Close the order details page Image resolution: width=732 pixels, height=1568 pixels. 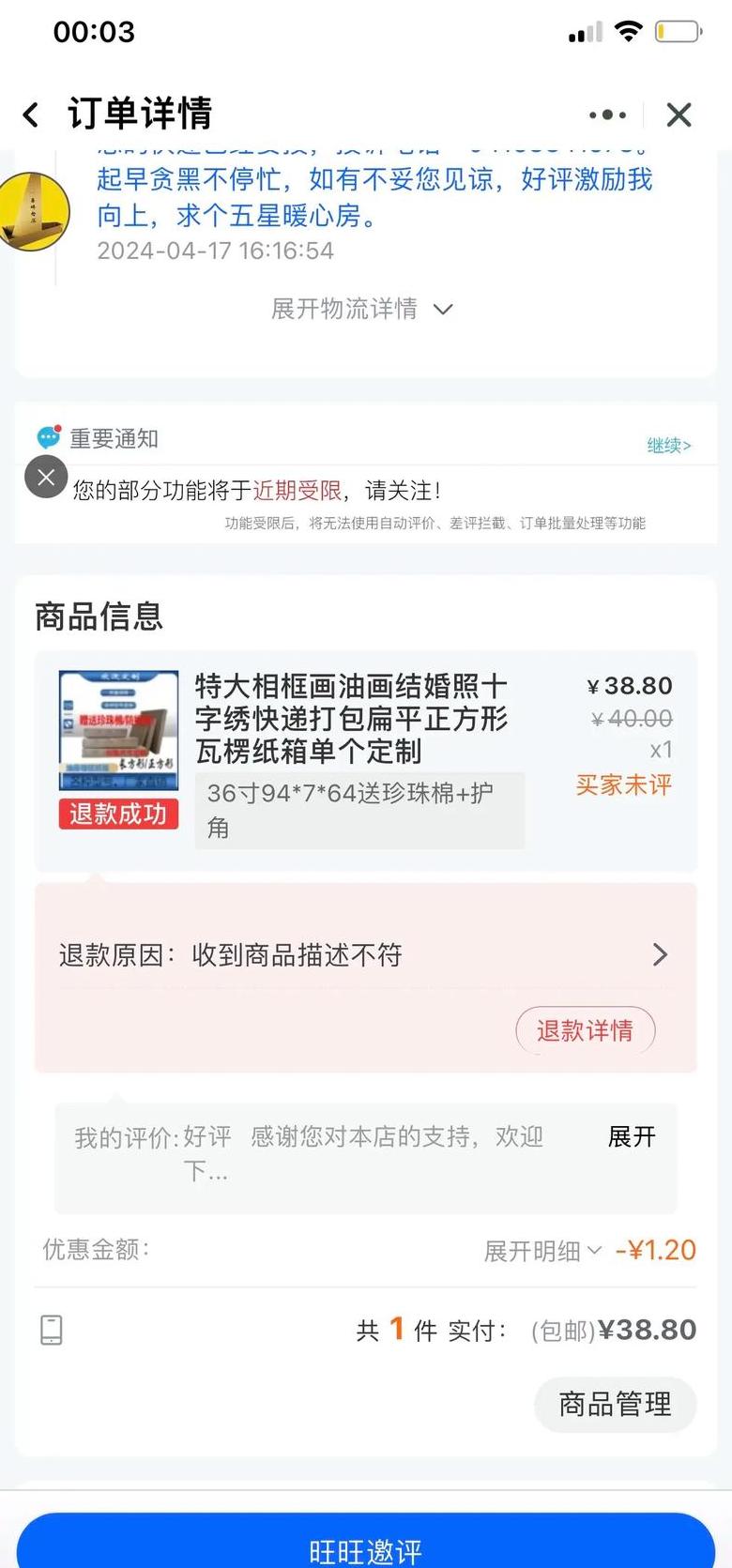[679, 114]
